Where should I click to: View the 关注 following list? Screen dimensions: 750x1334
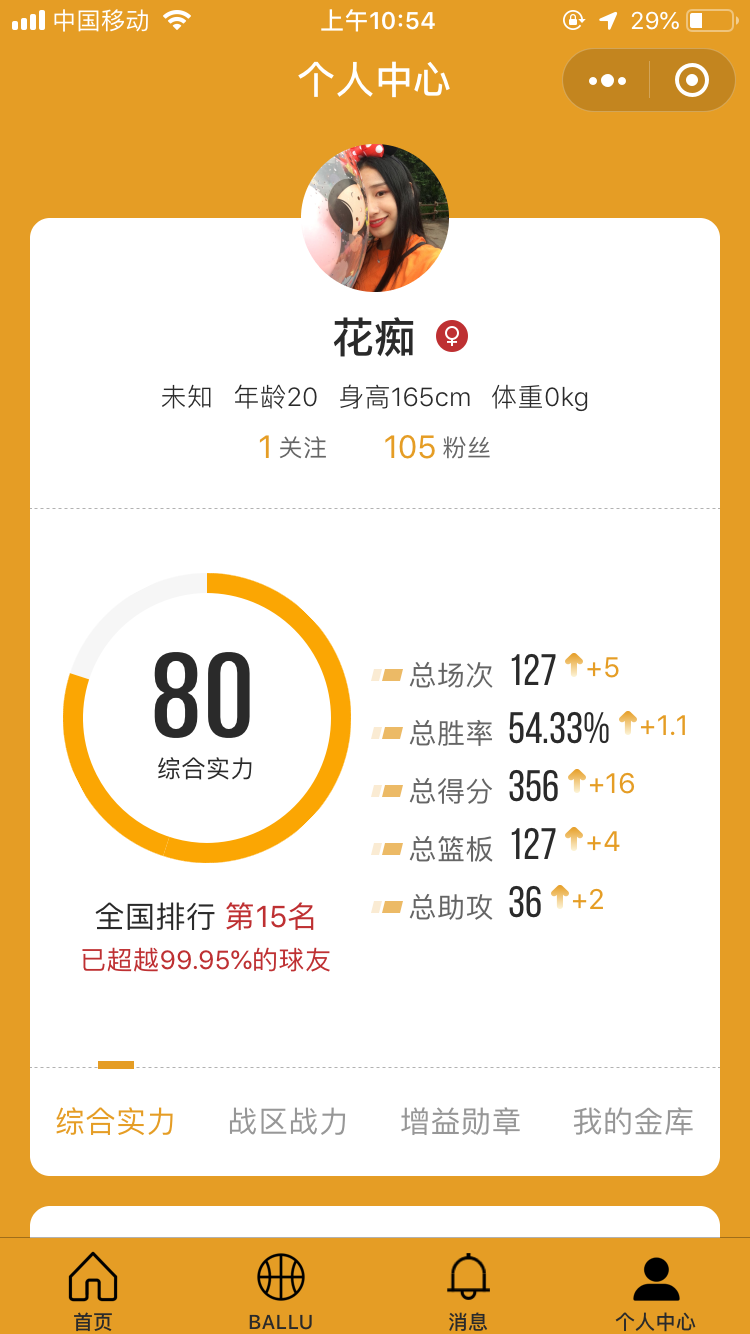pyautogui.click(x=293, y=447)
